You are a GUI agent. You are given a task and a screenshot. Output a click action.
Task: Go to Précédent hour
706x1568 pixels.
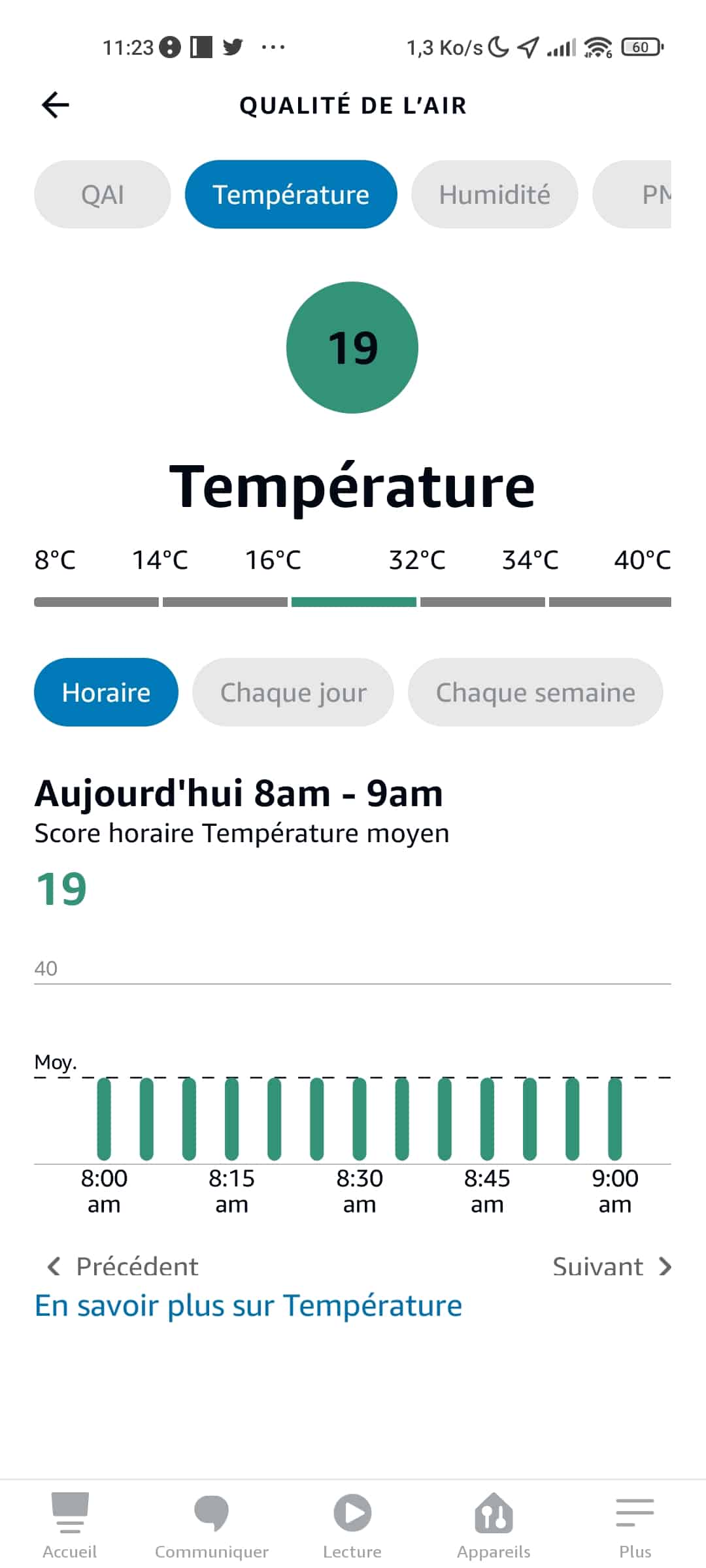tap(123, 1266)
